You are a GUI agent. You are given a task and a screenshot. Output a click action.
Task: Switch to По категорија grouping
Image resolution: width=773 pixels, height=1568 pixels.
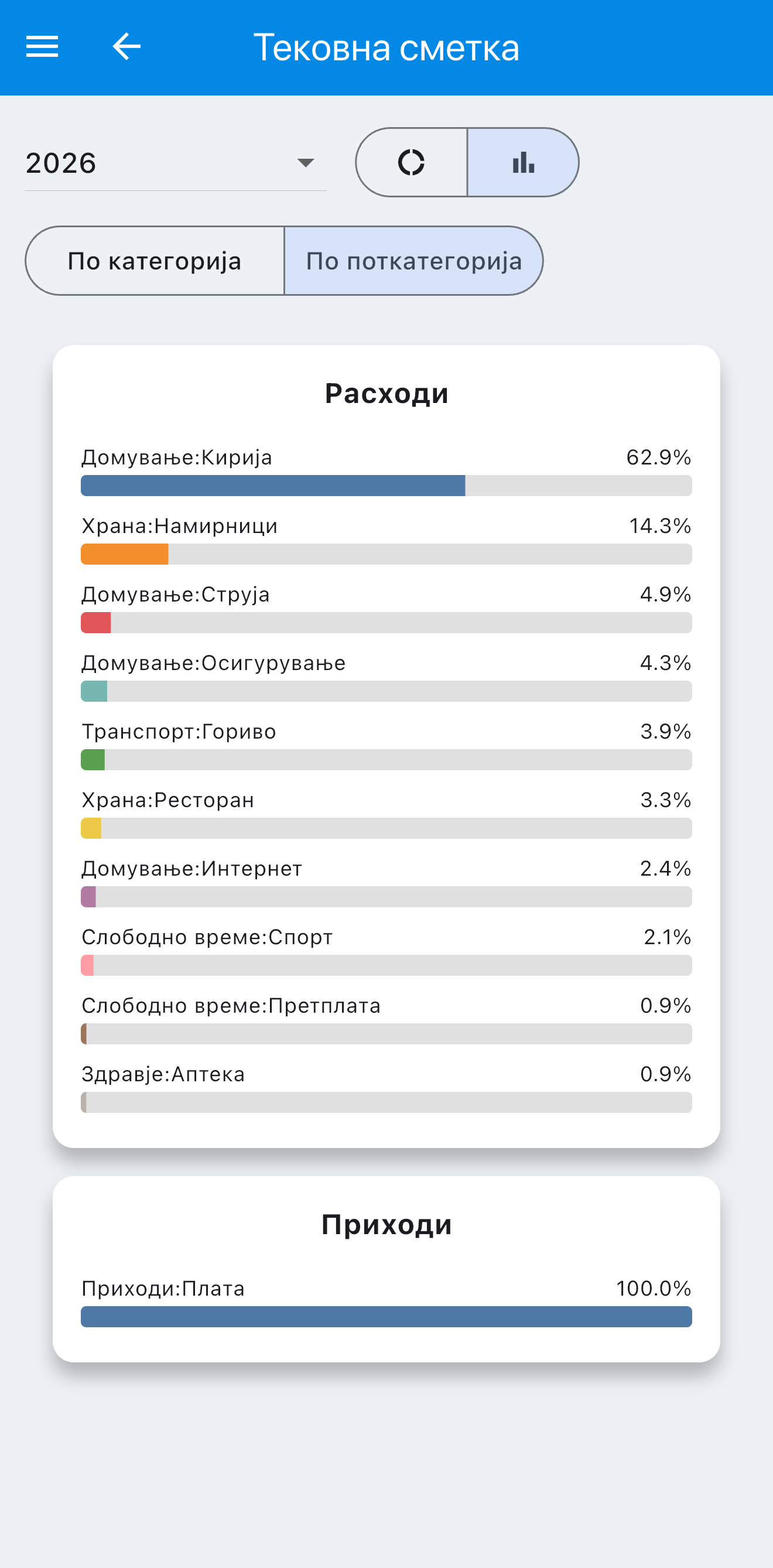[x=155, y=261]
